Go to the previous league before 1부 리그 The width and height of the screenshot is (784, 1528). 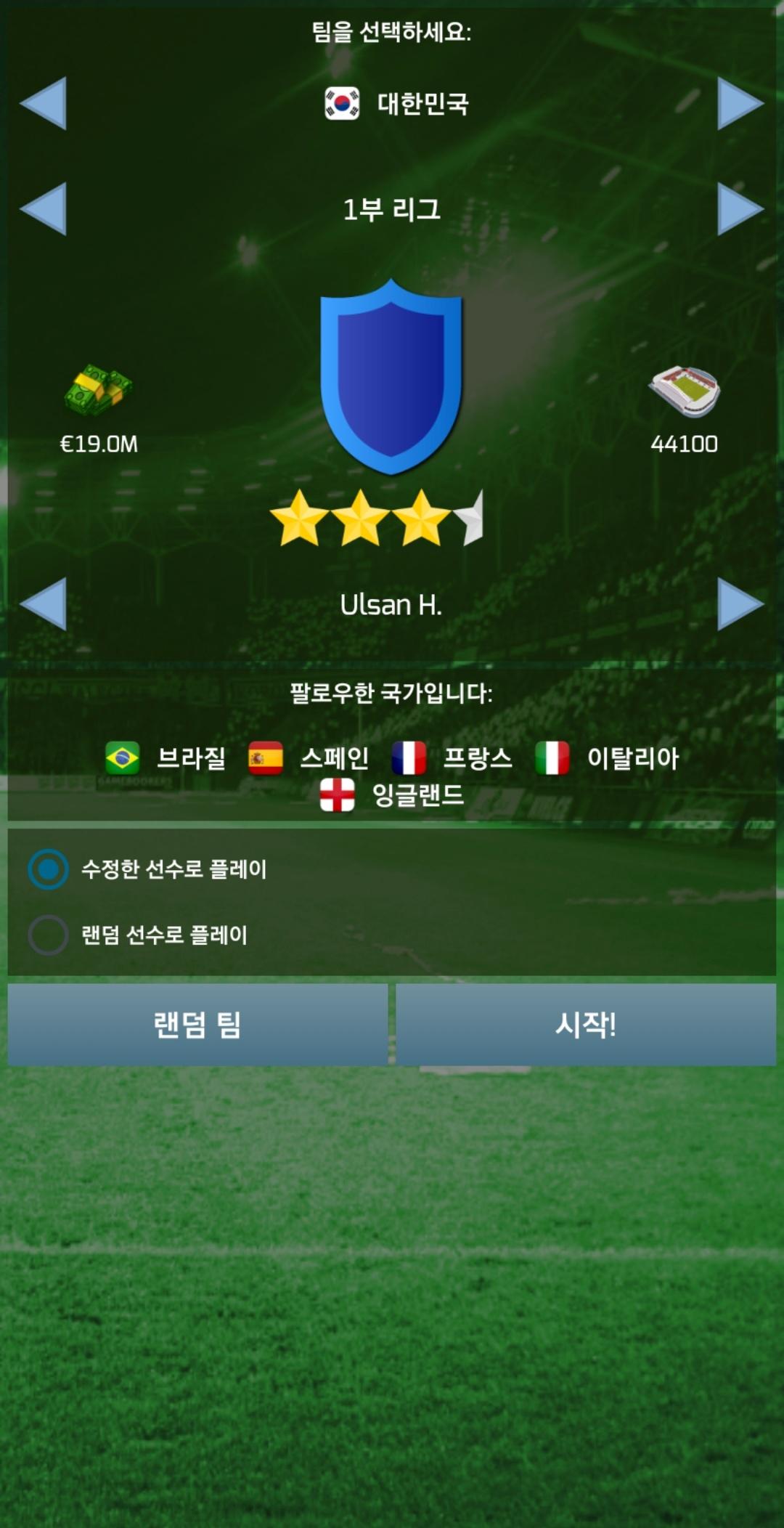pos(44,209)
